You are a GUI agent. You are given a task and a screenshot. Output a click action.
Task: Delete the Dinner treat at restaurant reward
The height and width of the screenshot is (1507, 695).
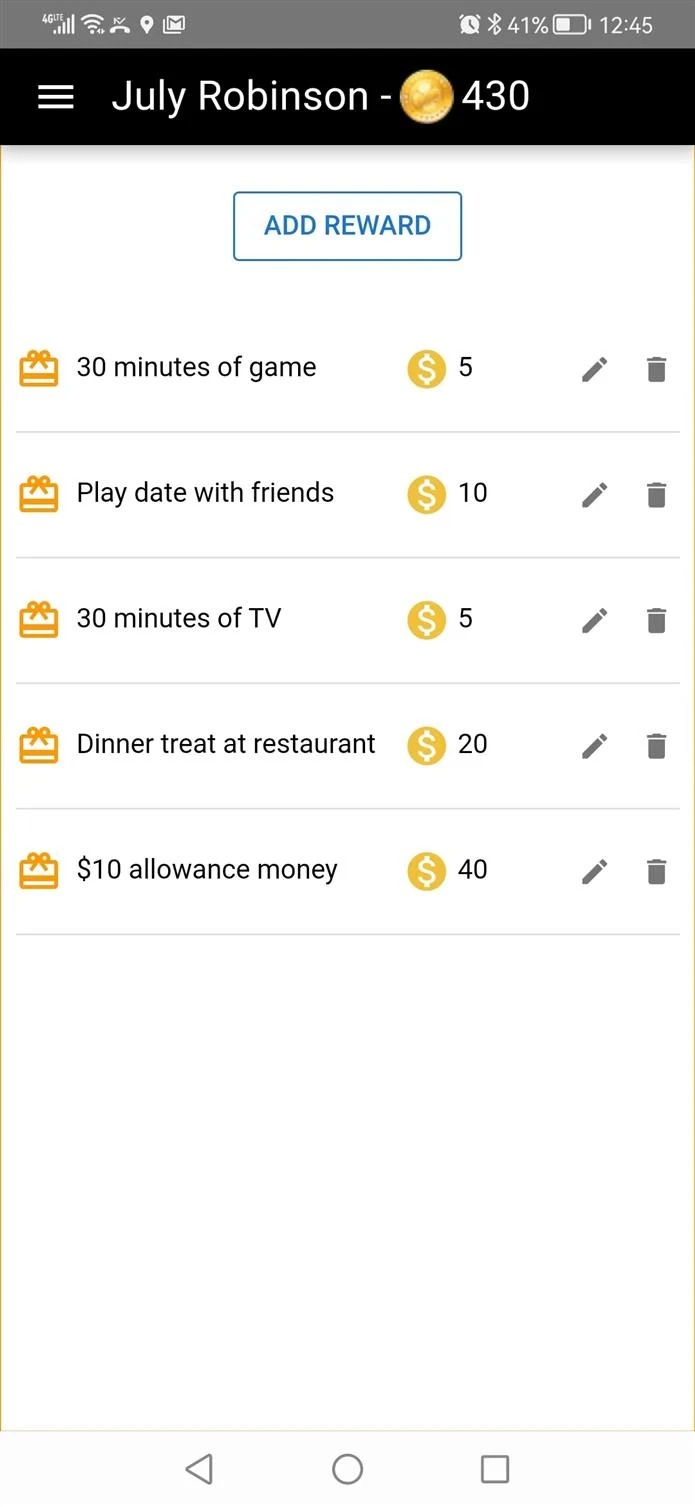coord(656,746)
